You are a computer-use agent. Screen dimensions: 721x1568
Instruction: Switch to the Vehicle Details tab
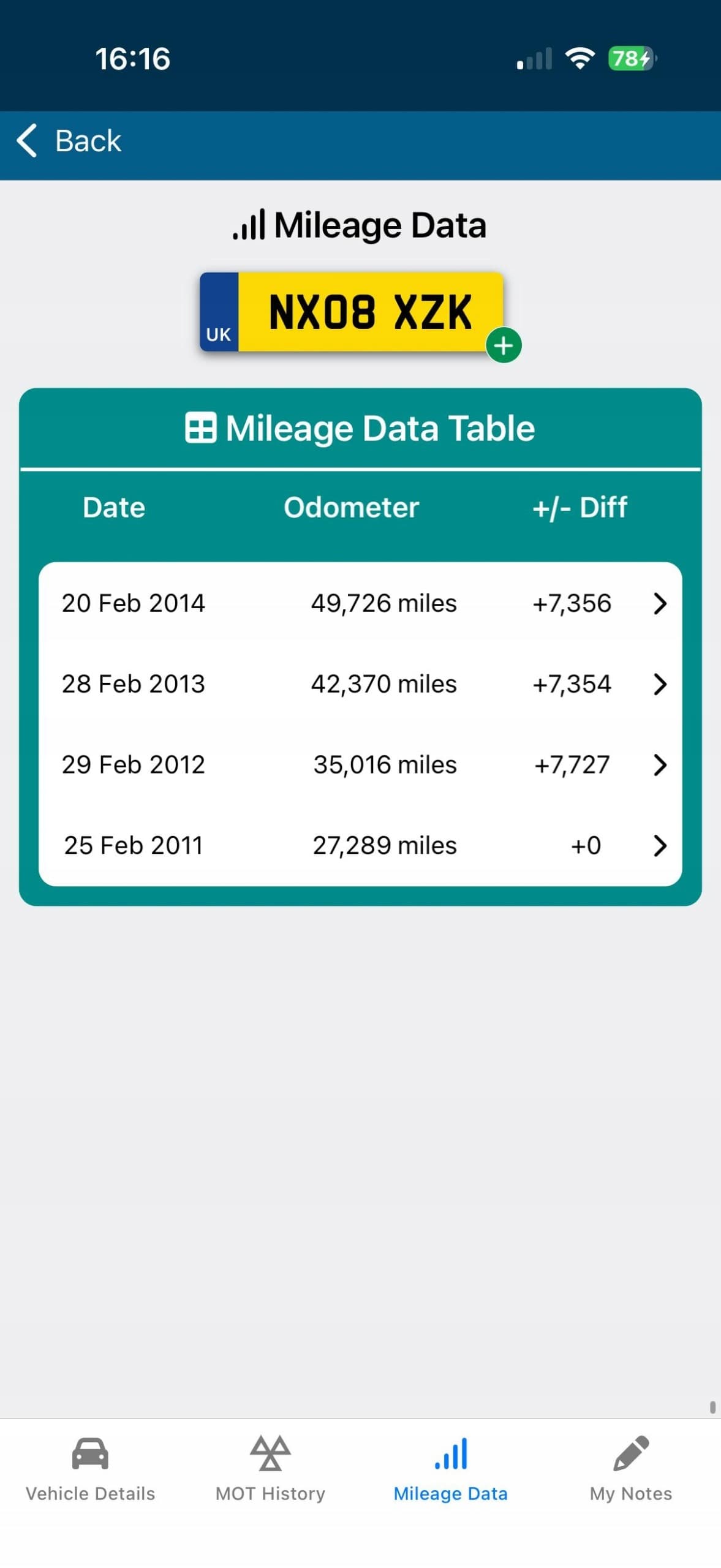pyautogui.click(x=90, y=1469)
